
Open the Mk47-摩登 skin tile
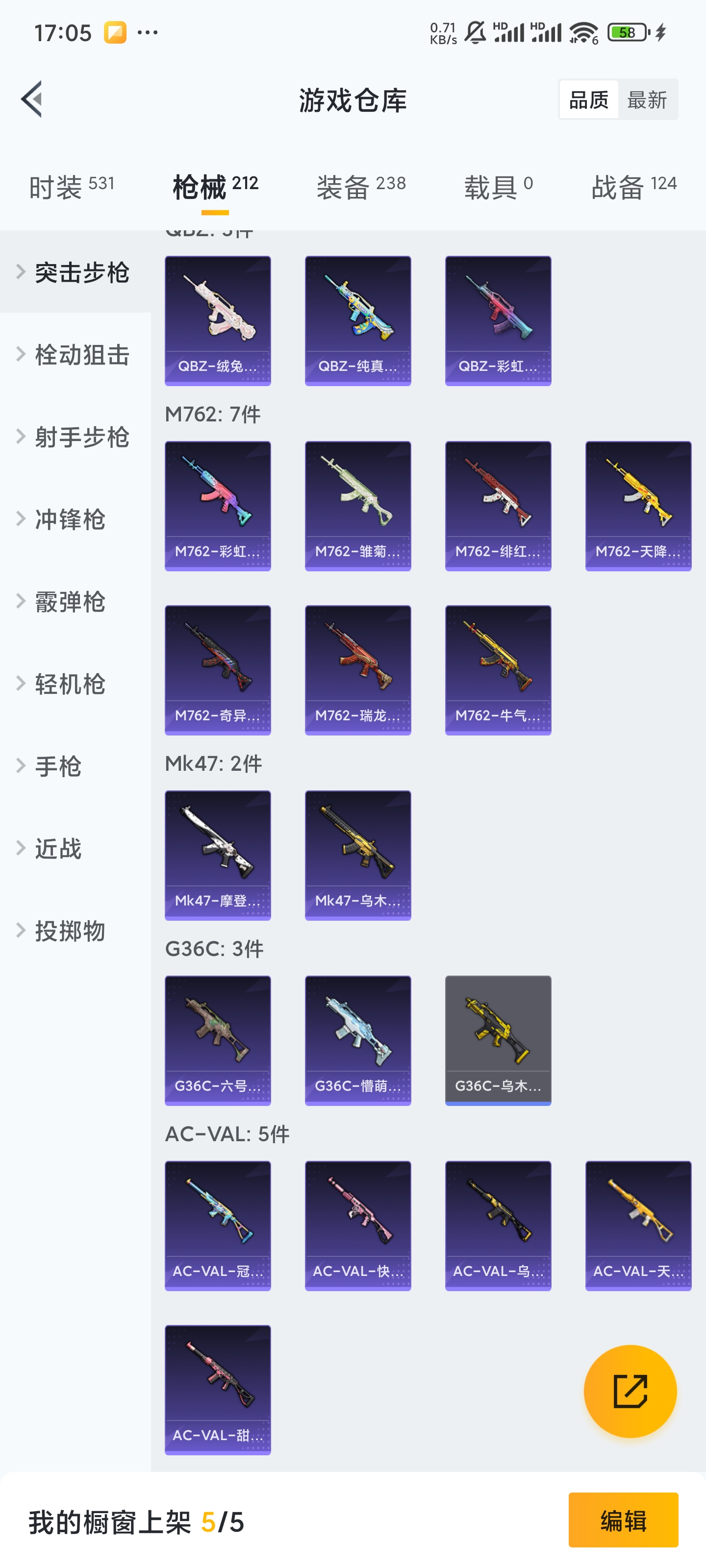pos(218,855)
